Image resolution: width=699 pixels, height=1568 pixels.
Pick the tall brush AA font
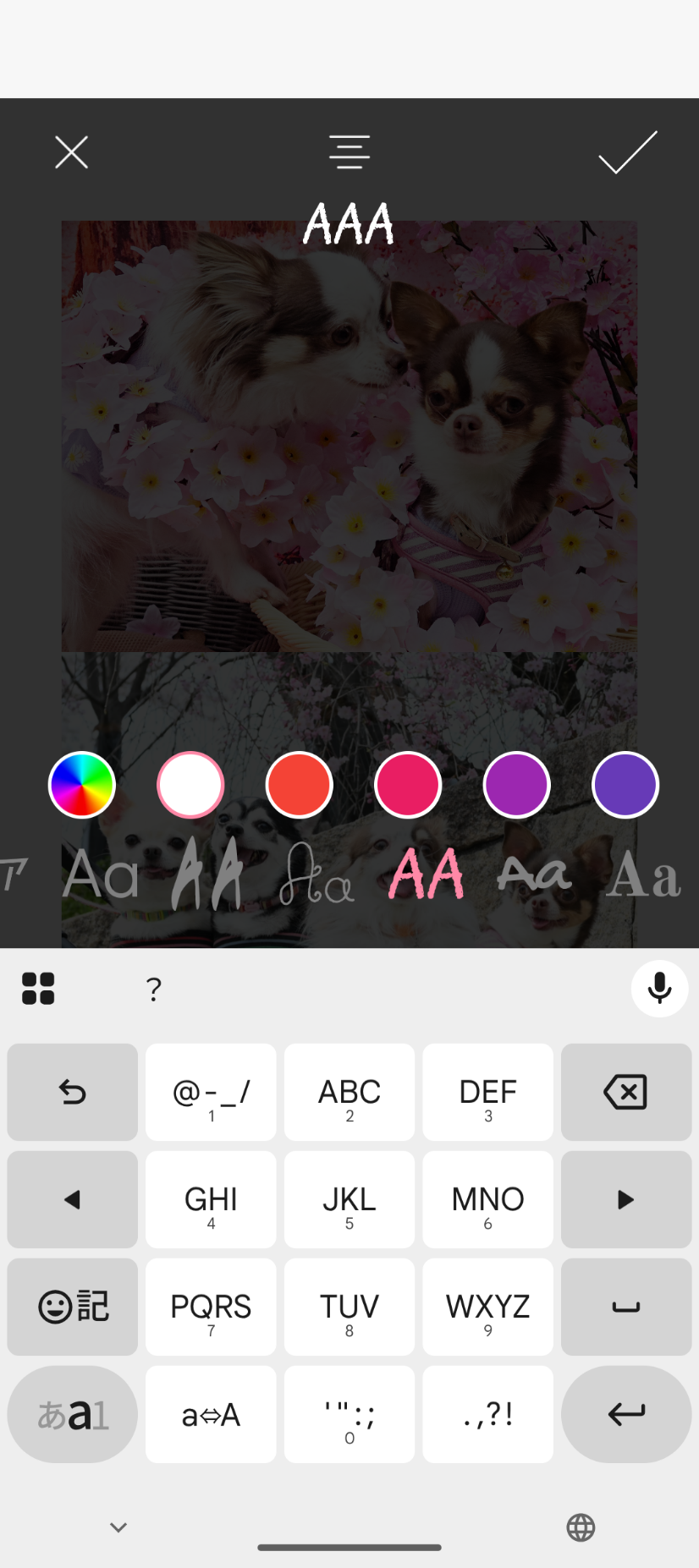coord(207,874)
